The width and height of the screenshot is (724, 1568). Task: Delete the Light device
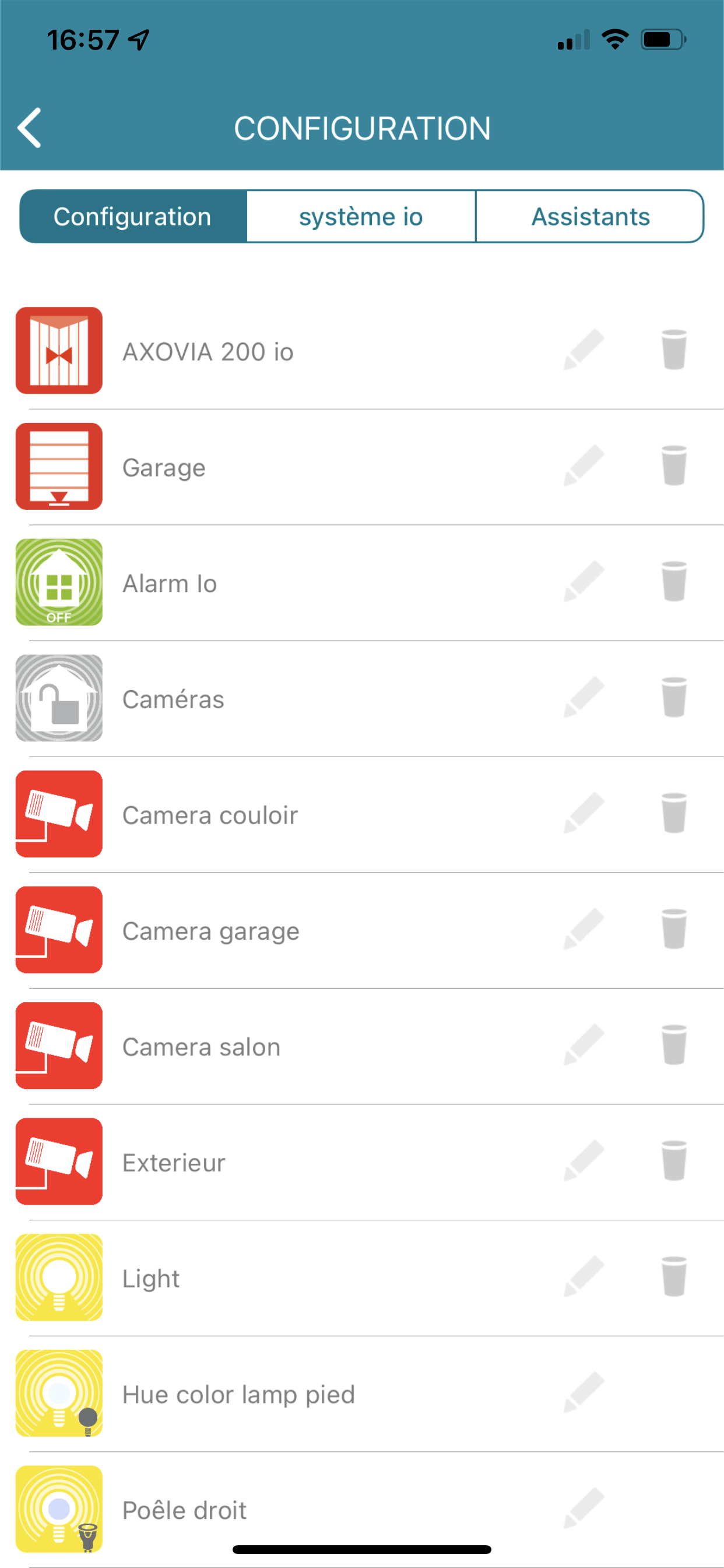(674, 1276)
